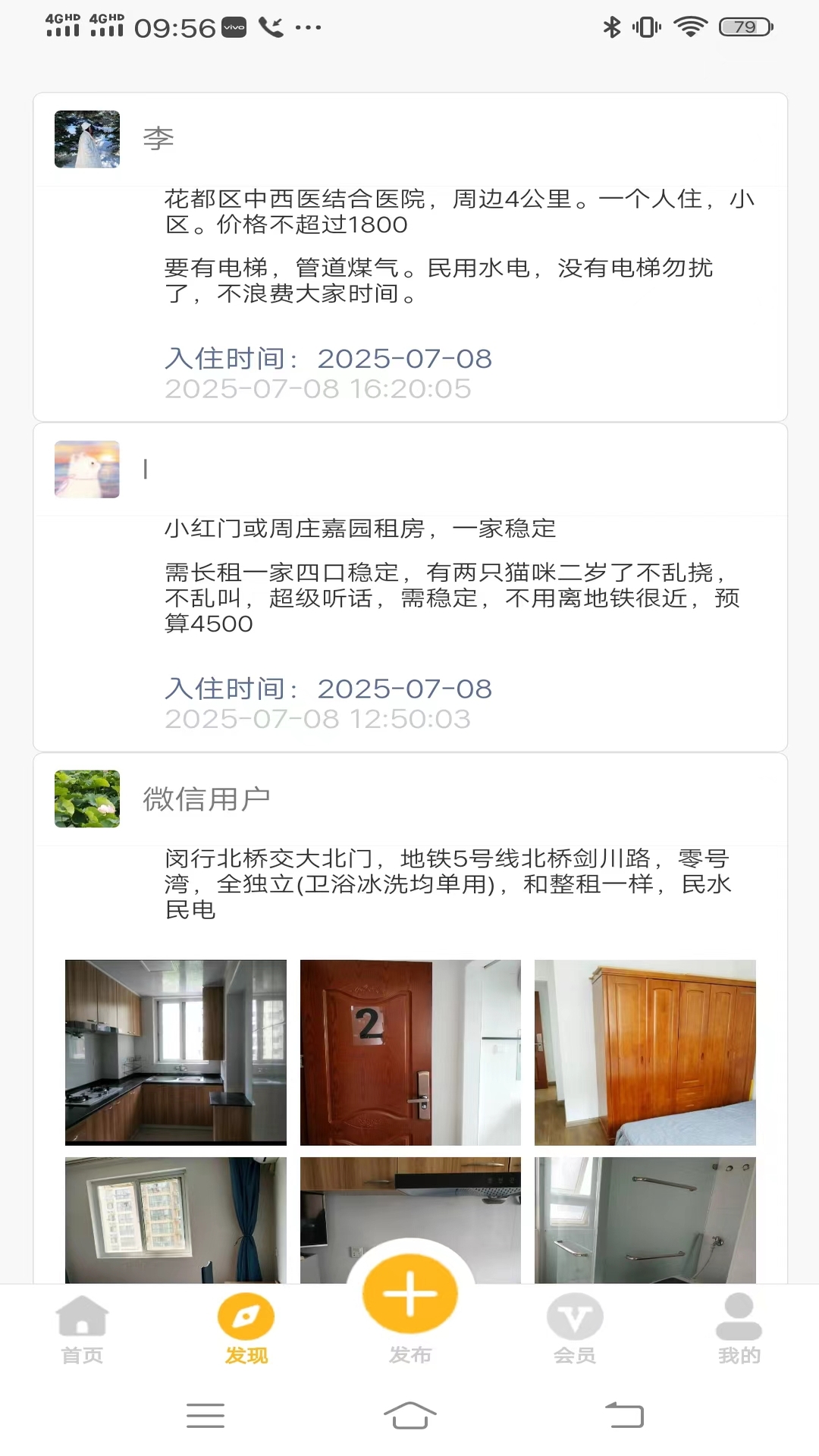The width and height of the screenshot is (819, 1456).
Task: View the door numbered 2 photo
Action: click(x=409, y=1050)
